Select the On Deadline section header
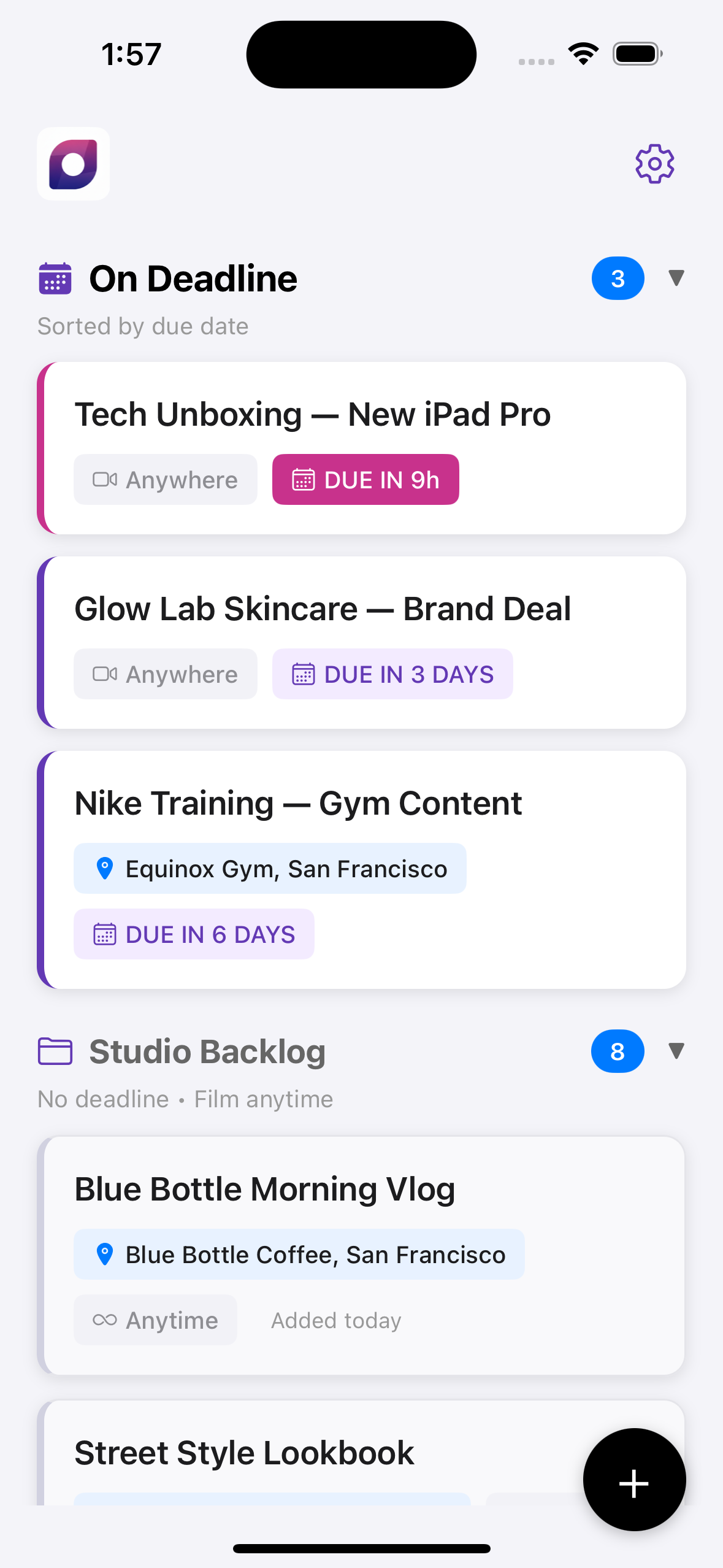 click(193, 278)
